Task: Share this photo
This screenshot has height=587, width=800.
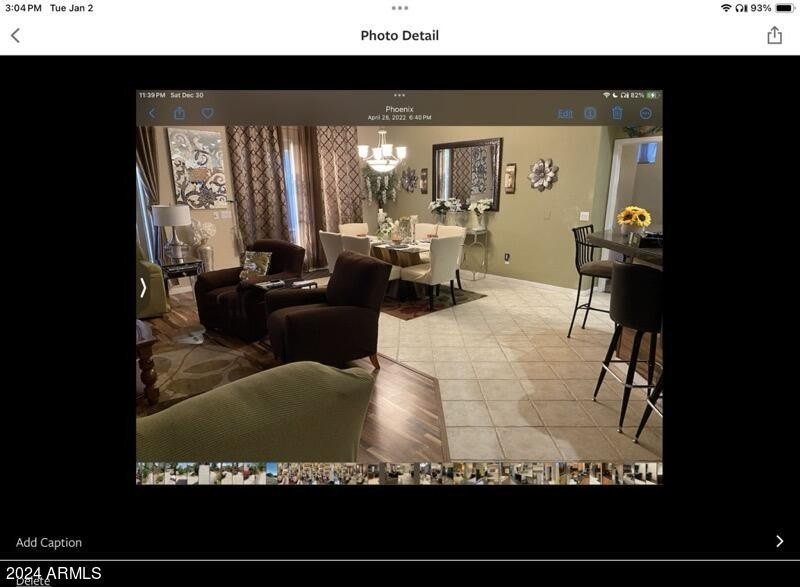Action: 774,35
